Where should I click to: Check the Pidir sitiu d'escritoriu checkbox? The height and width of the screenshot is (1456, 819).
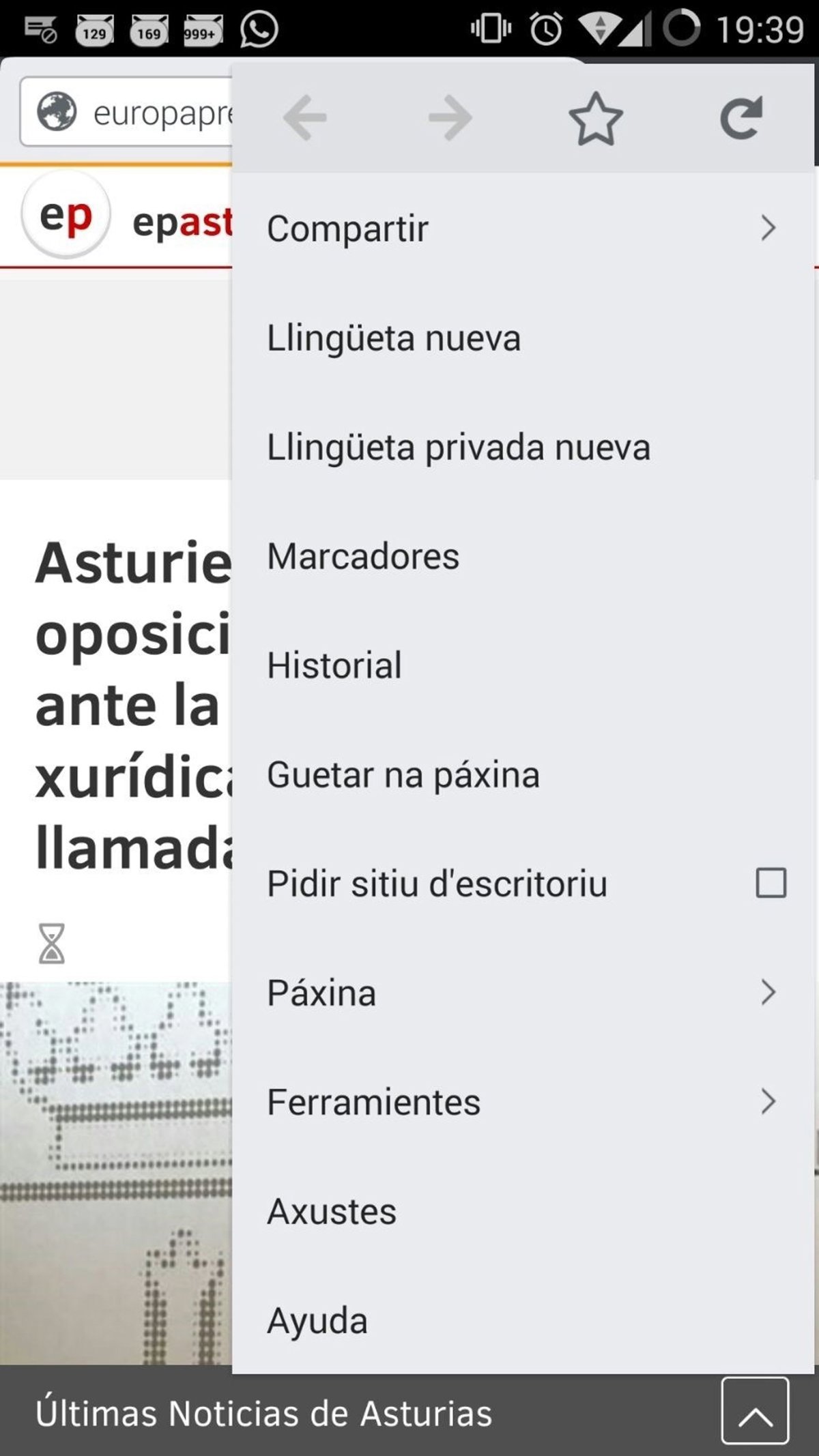point(771,883)
